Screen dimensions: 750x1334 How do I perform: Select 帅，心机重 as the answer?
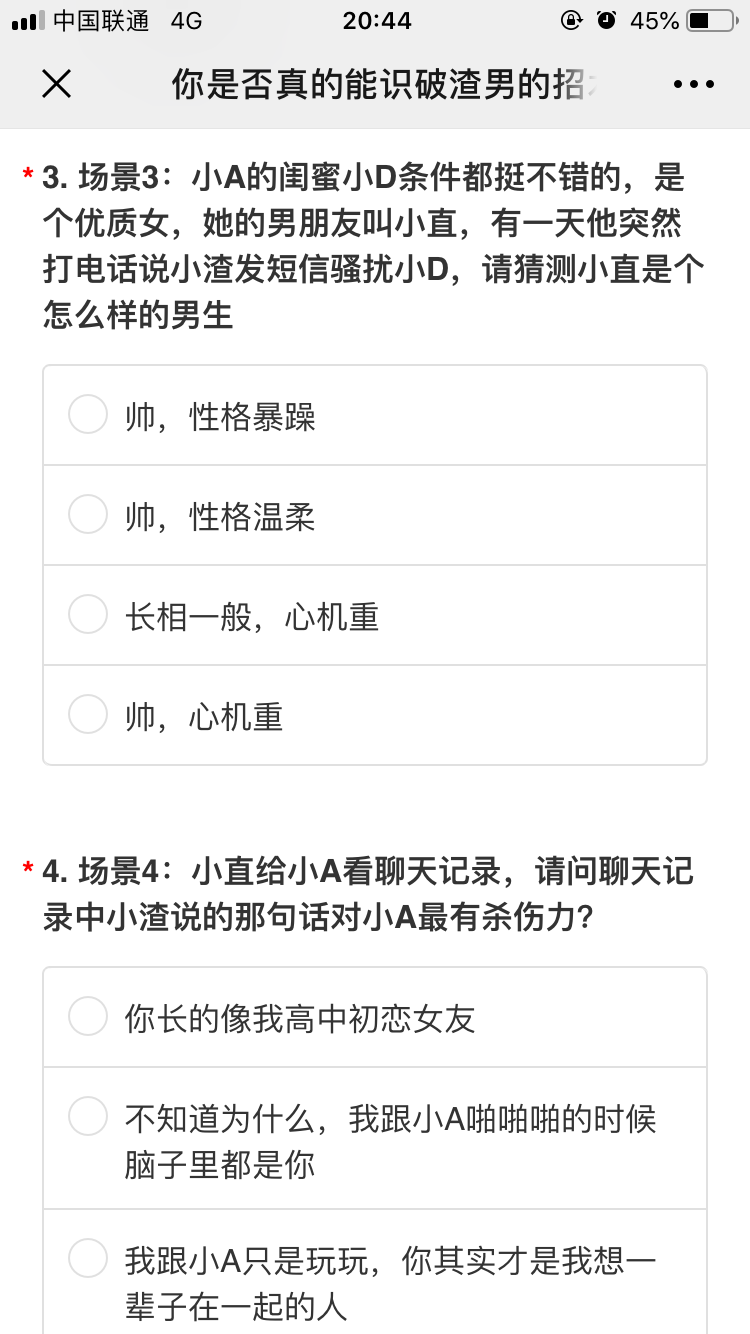point(375,715)
